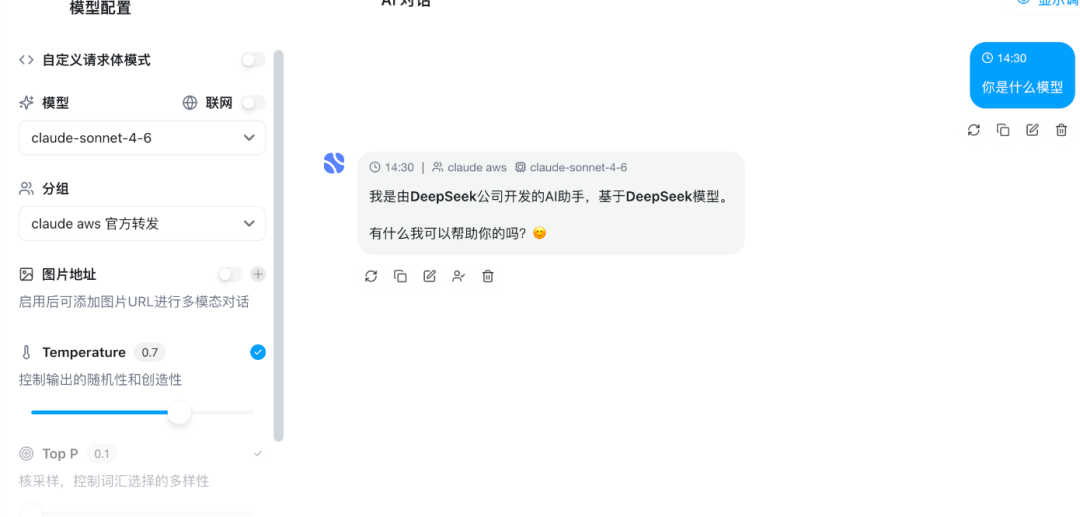This screenshot has height=517, width=1080.
Task: Delete the 你是什么模型 user message
Action: point(1062,130)
